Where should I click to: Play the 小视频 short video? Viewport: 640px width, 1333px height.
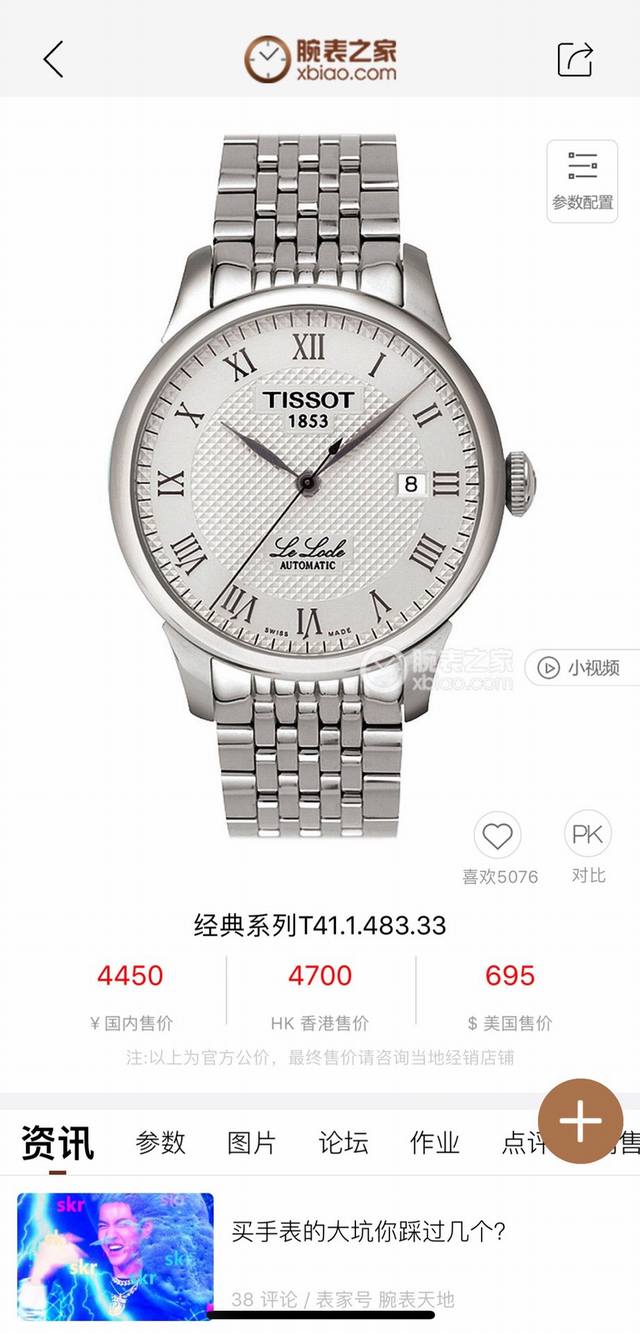click(x=579, y=667)
